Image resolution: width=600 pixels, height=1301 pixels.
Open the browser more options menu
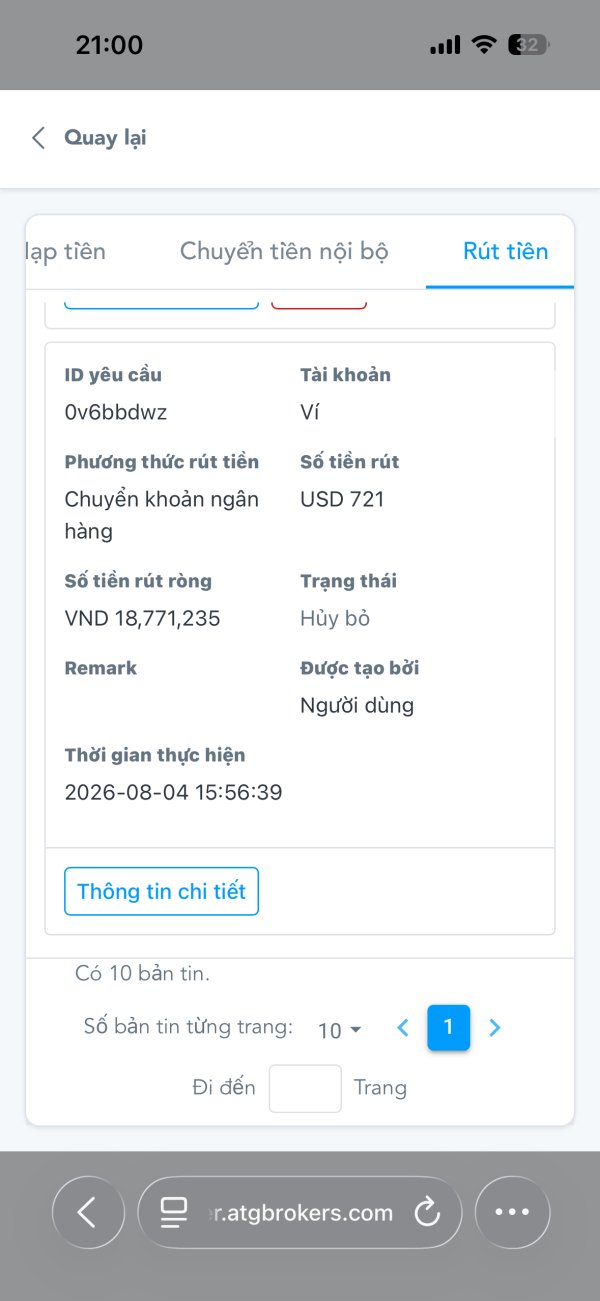click(512, 1213)
